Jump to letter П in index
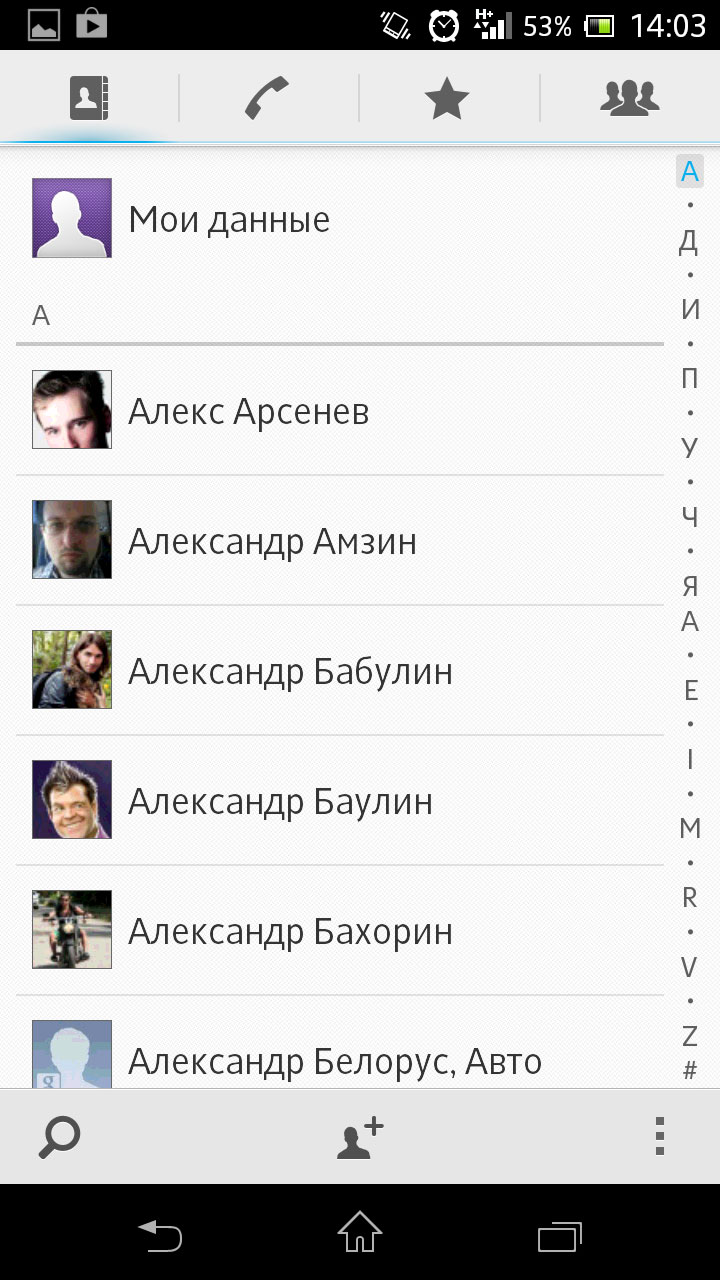The height and width of the screenshot is (1280, 720). (x=689, y=379)
